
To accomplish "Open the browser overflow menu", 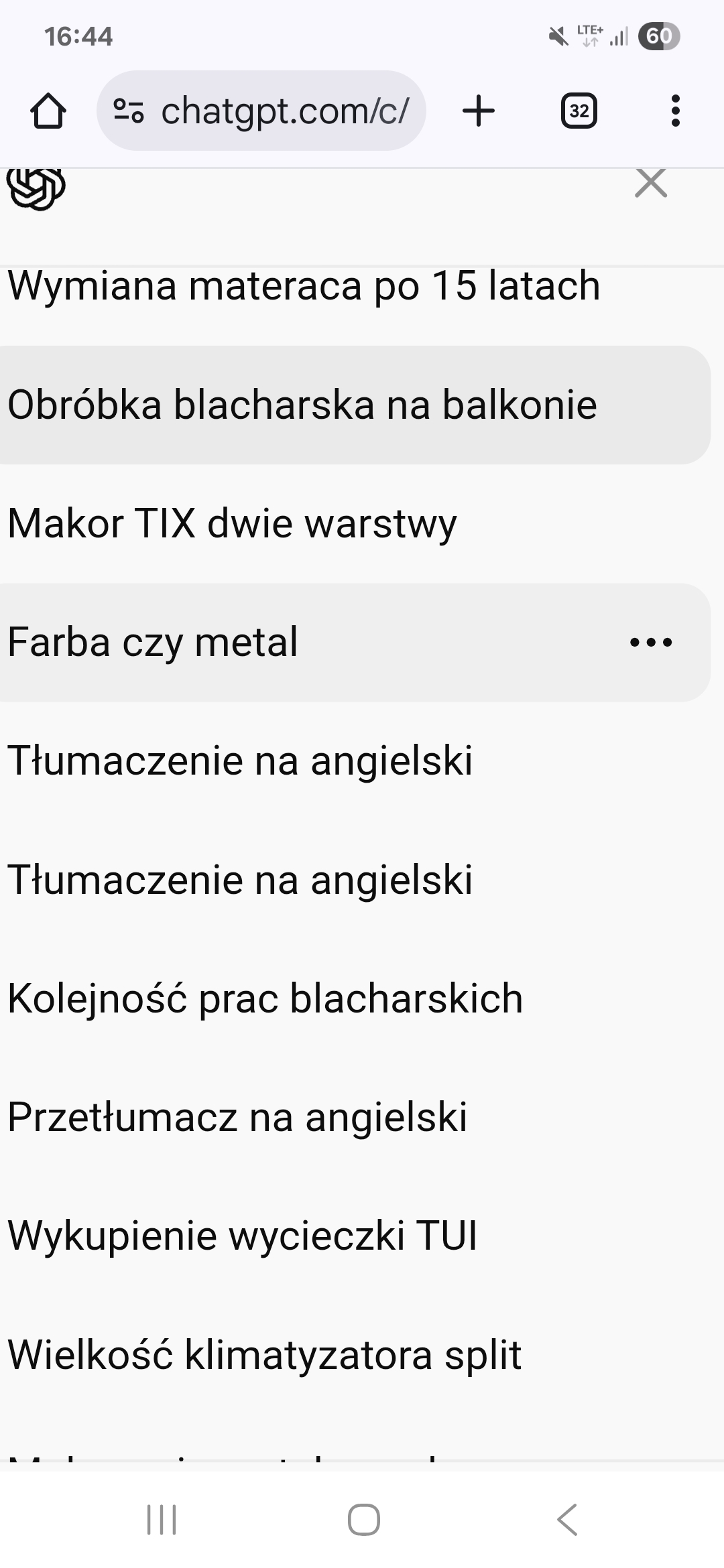I will tap(675, 111).
